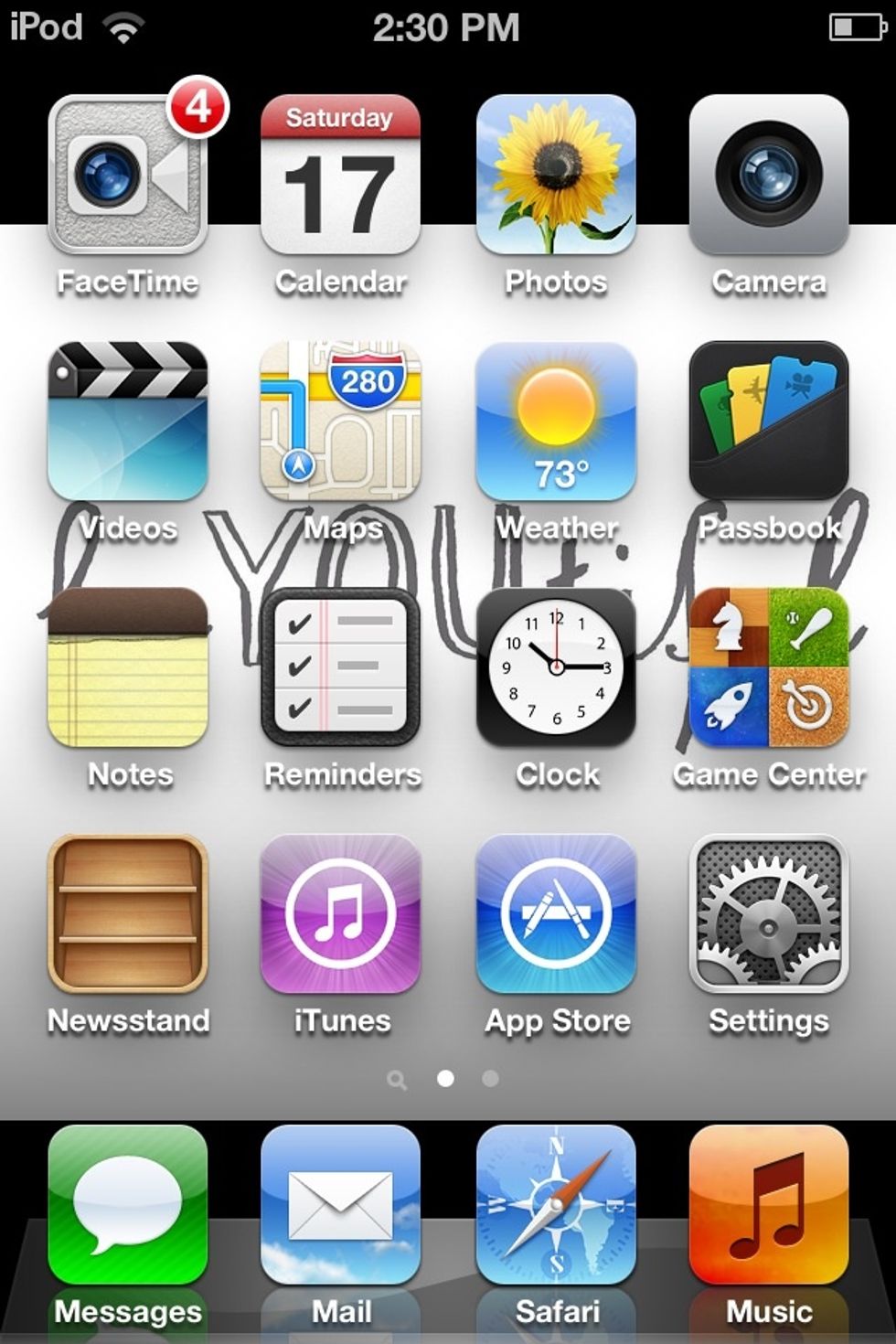Open the Videos app
The height and width of the screenshot is (1344, 896).
pyautogui.click(x=128, y=421)
